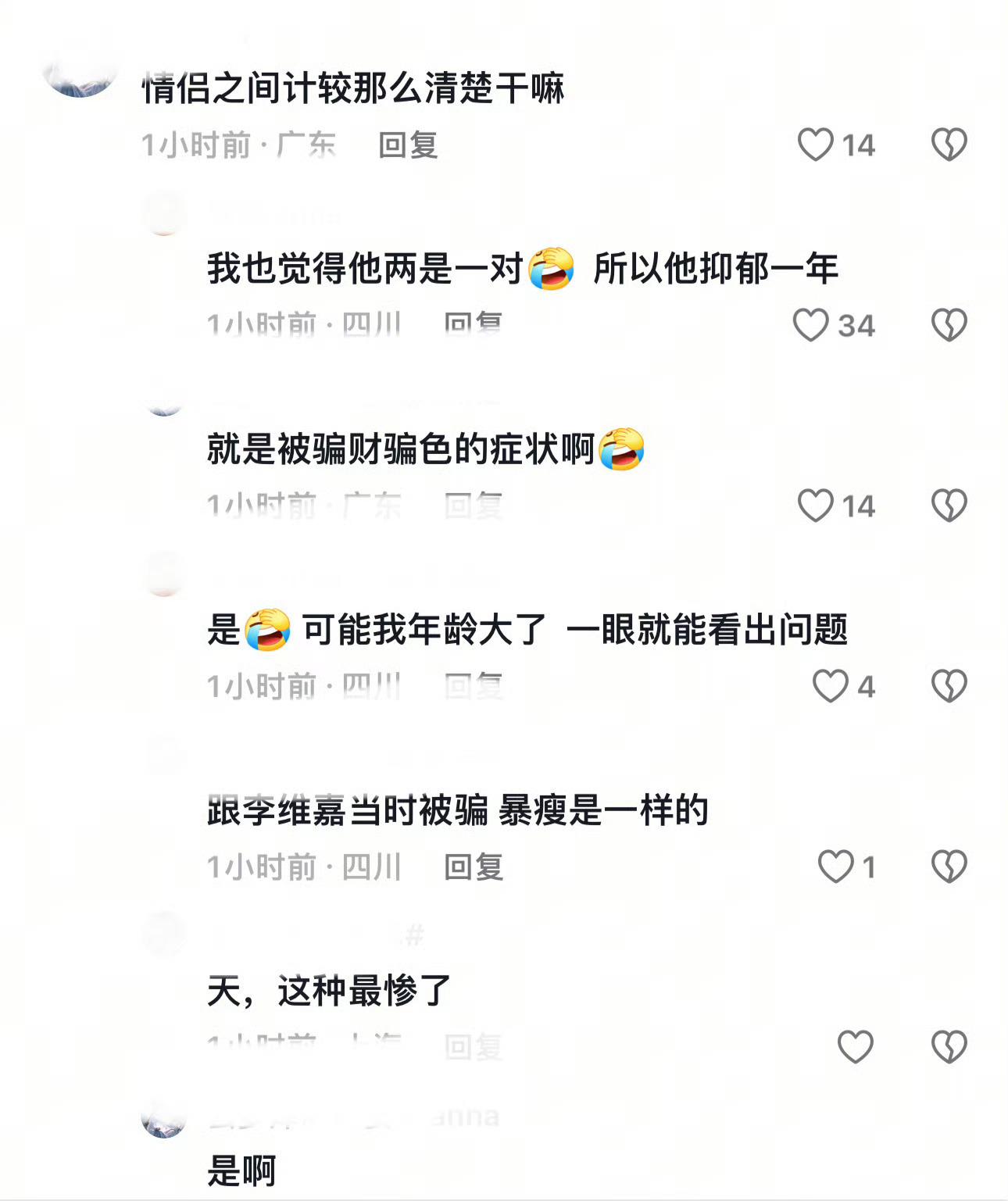The height and width of the screenshot is (1201, 1008).
Task: Dislike the comment 情侣之间计较那么清楚干嘛
Action: coord(949,145)
